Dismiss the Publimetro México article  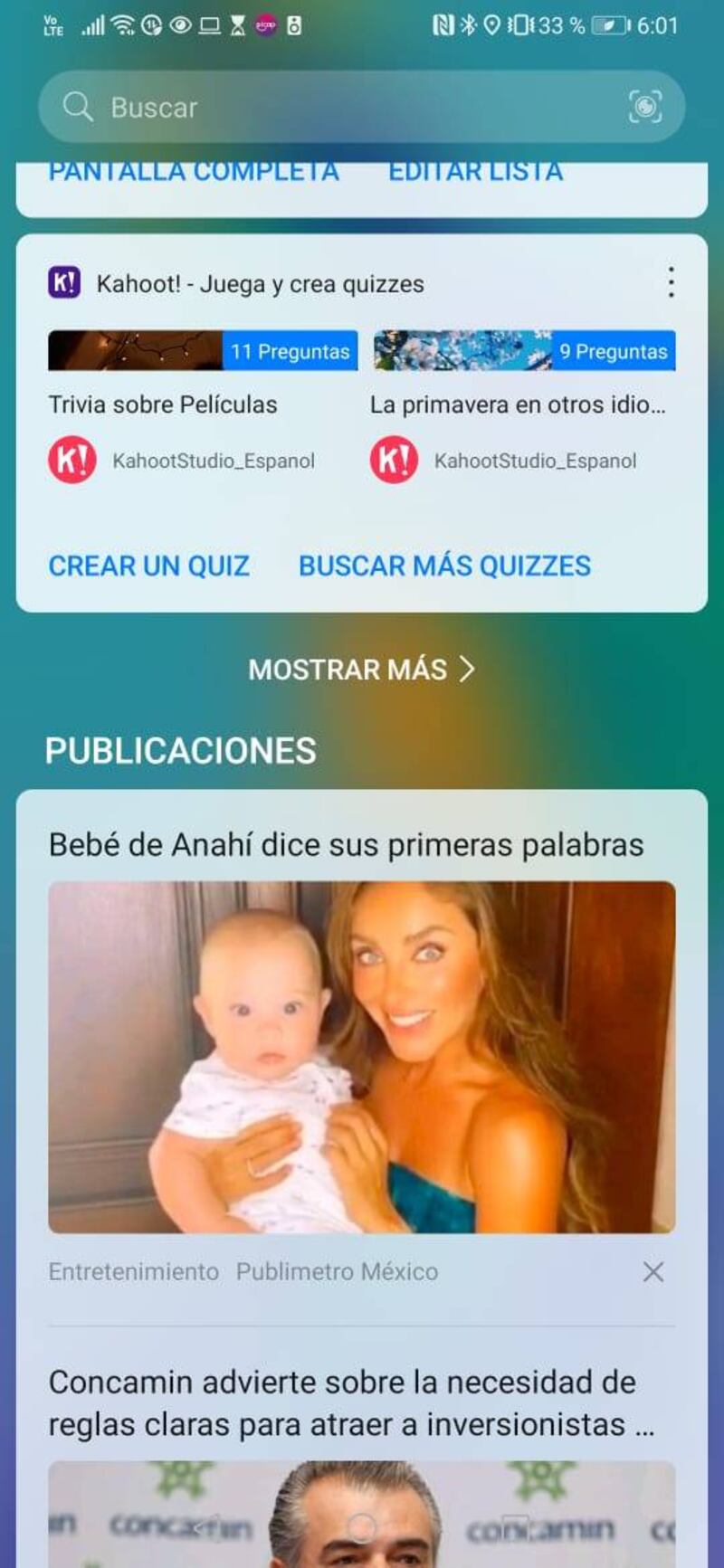[x=653, y=1271]
